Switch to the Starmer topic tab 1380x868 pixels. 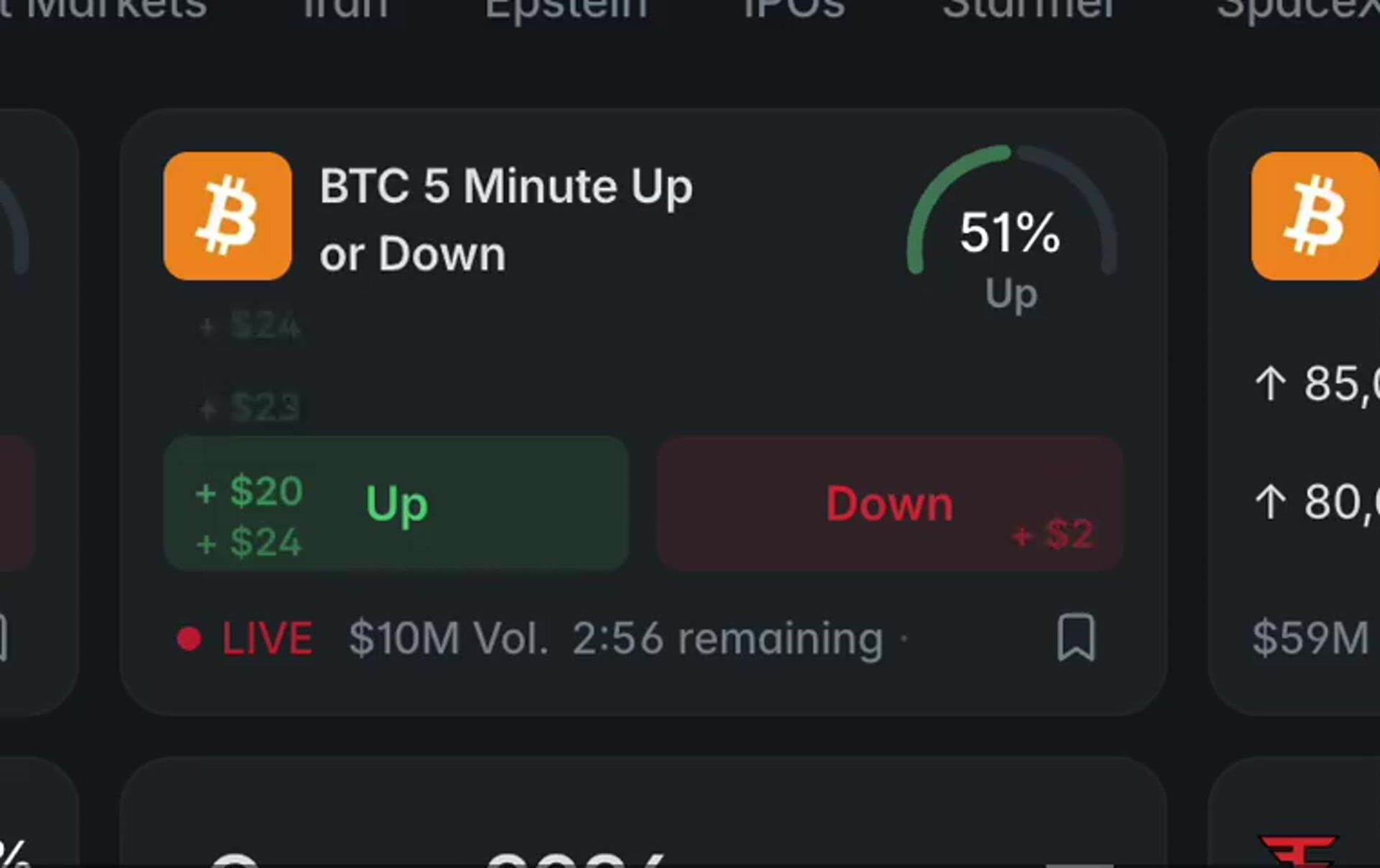[x=1028, y=9]
